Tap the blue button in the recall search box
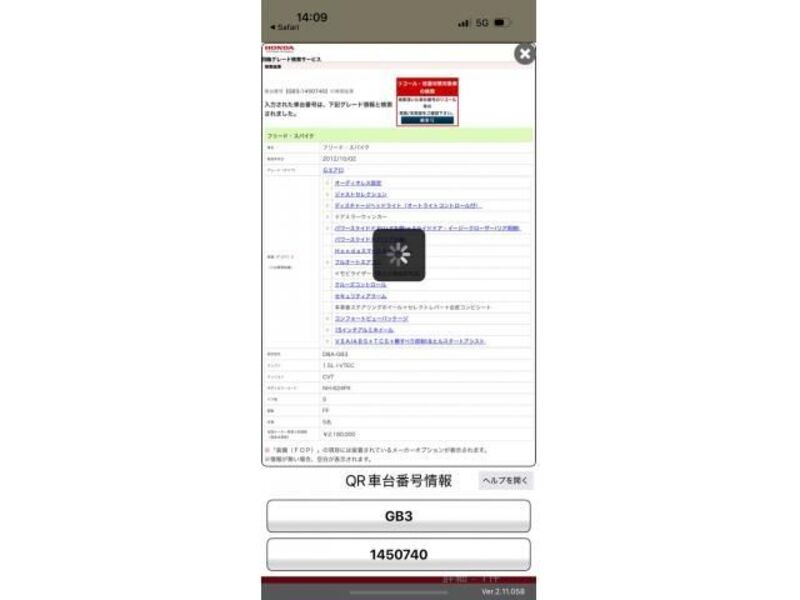 tap(427, 120)
